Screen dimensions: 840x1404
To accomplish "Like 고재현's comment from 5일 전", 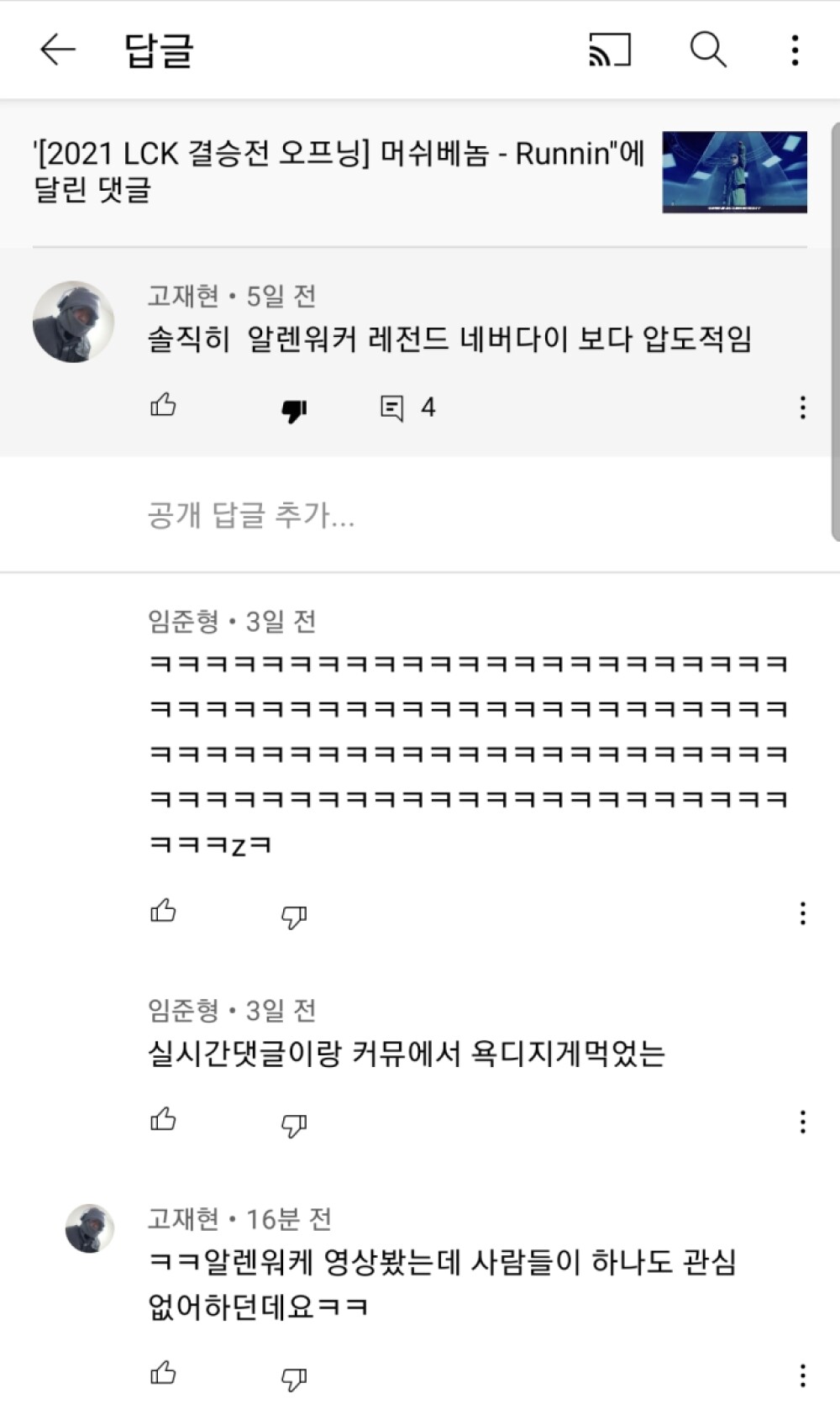I will tap(163, 407).
